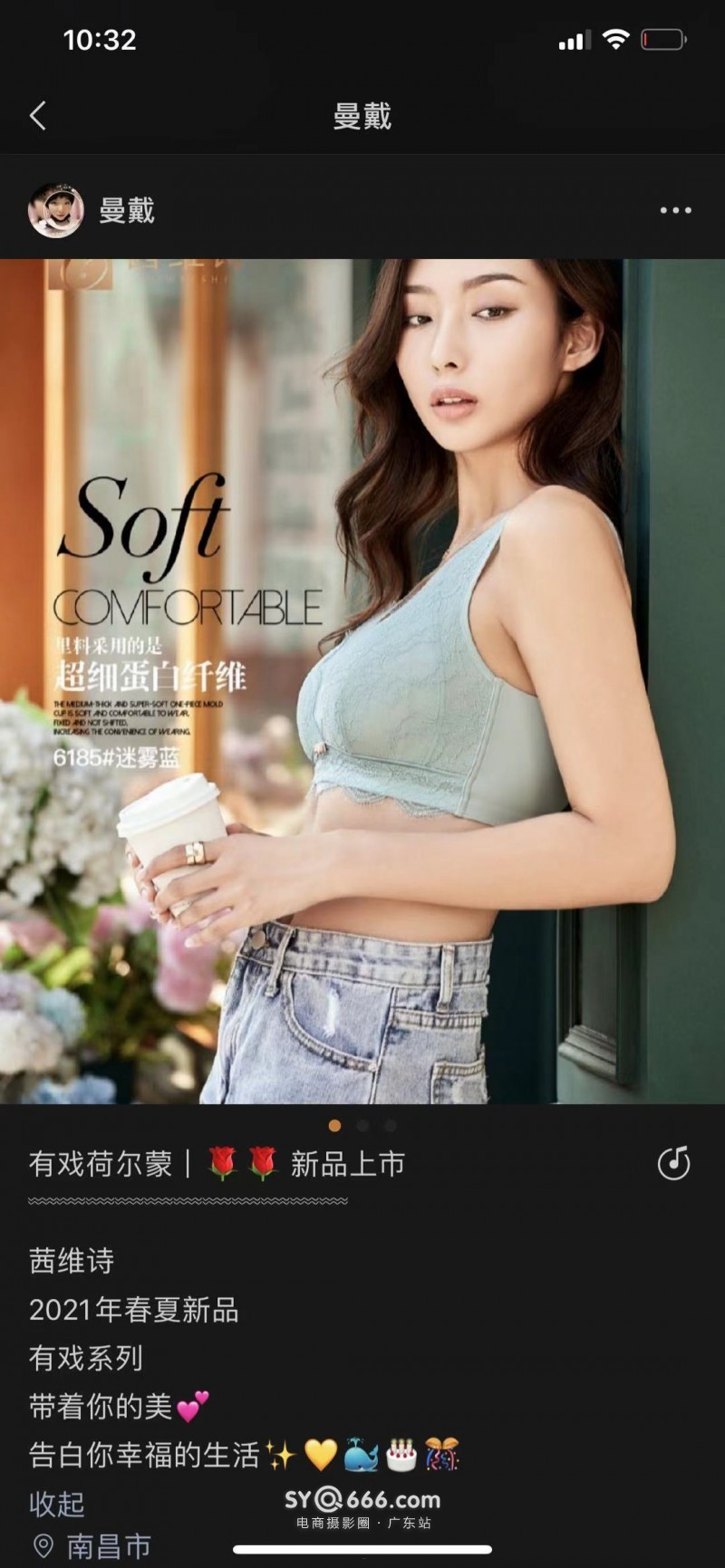Open 曼戴's profile avatar
The image size is (725, 1568).
pos(56,210)
